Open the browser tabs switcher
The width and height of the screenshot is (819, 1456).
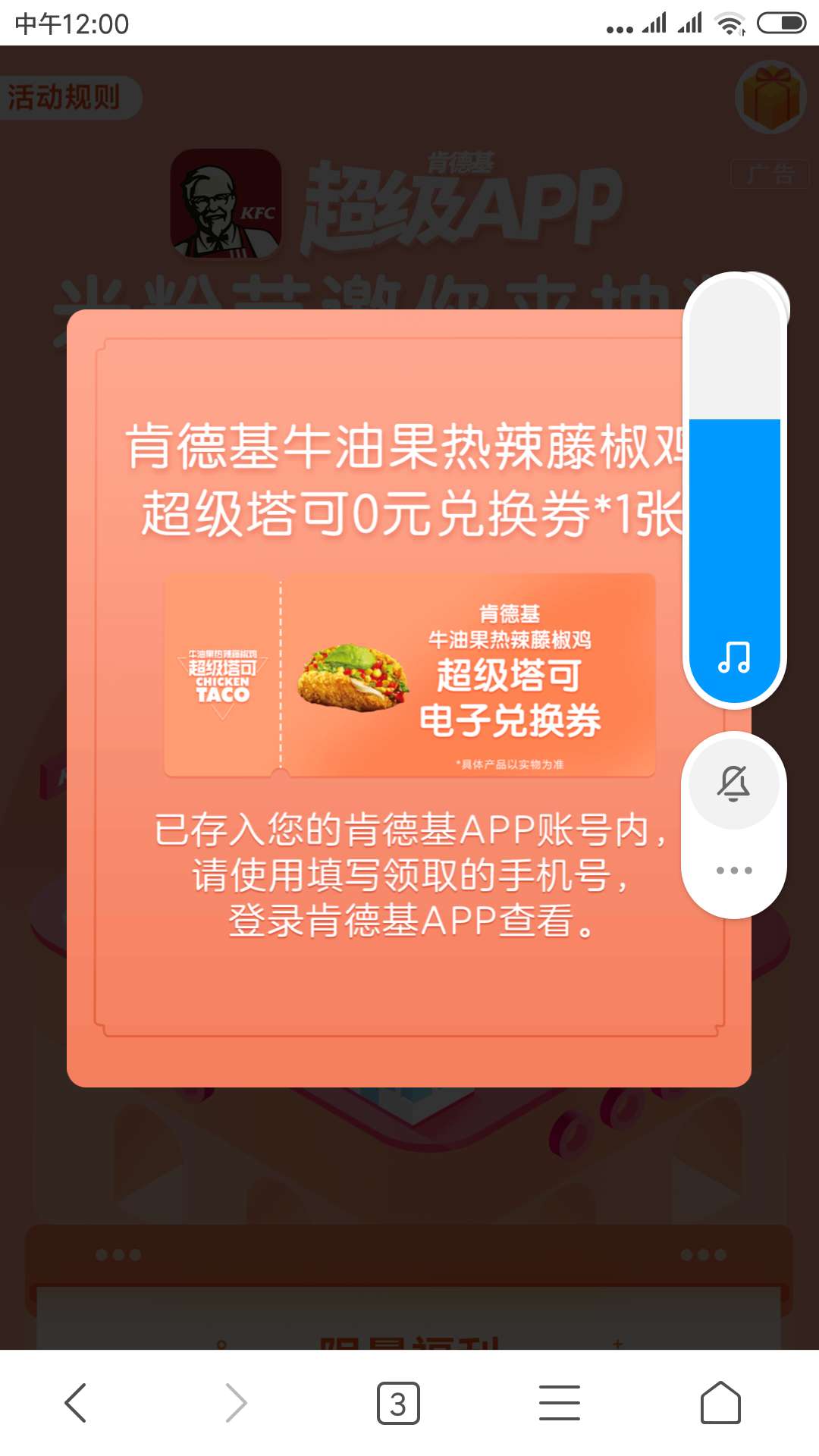398,1403
